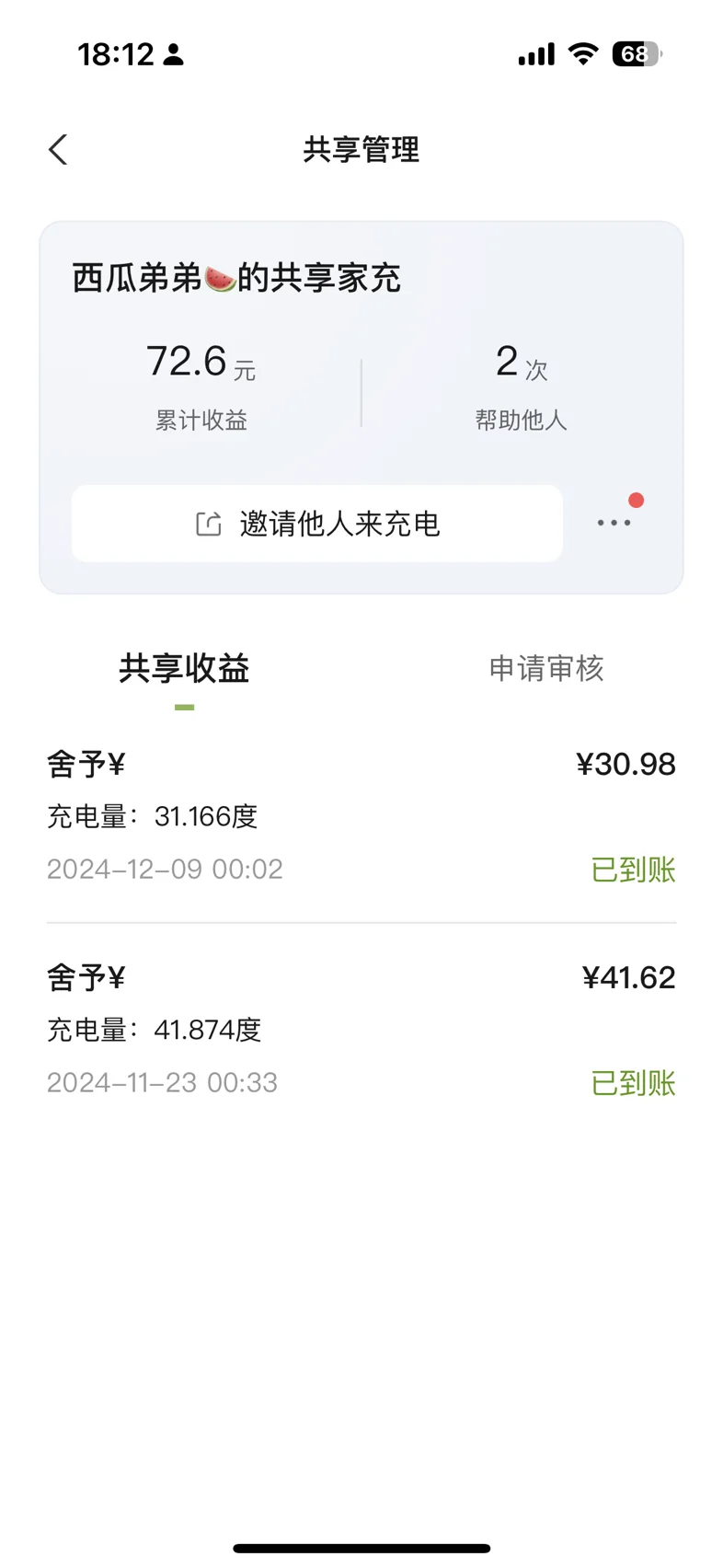The width and height of the screenshot is (723, 1568).
Task: Go back from 共享管理 page
Action: [x=58, y=149]
